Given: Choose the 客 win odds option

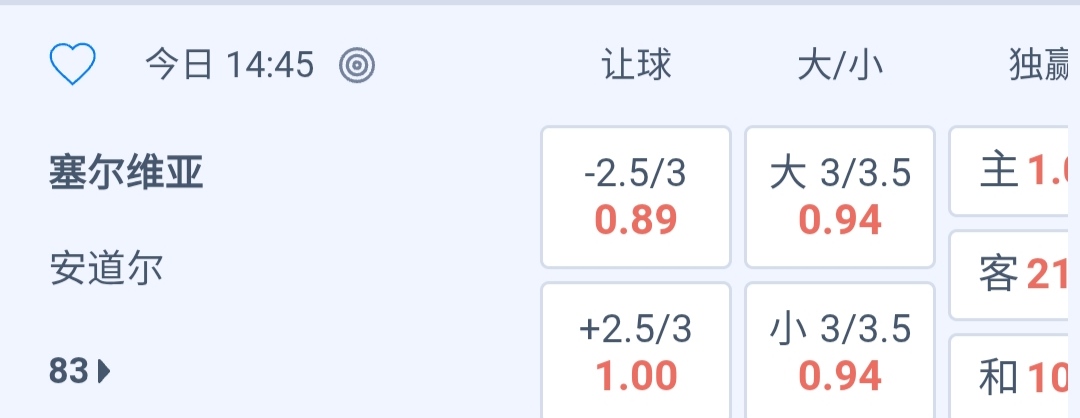Looking at the screenshot, I should pos(1015,274).
